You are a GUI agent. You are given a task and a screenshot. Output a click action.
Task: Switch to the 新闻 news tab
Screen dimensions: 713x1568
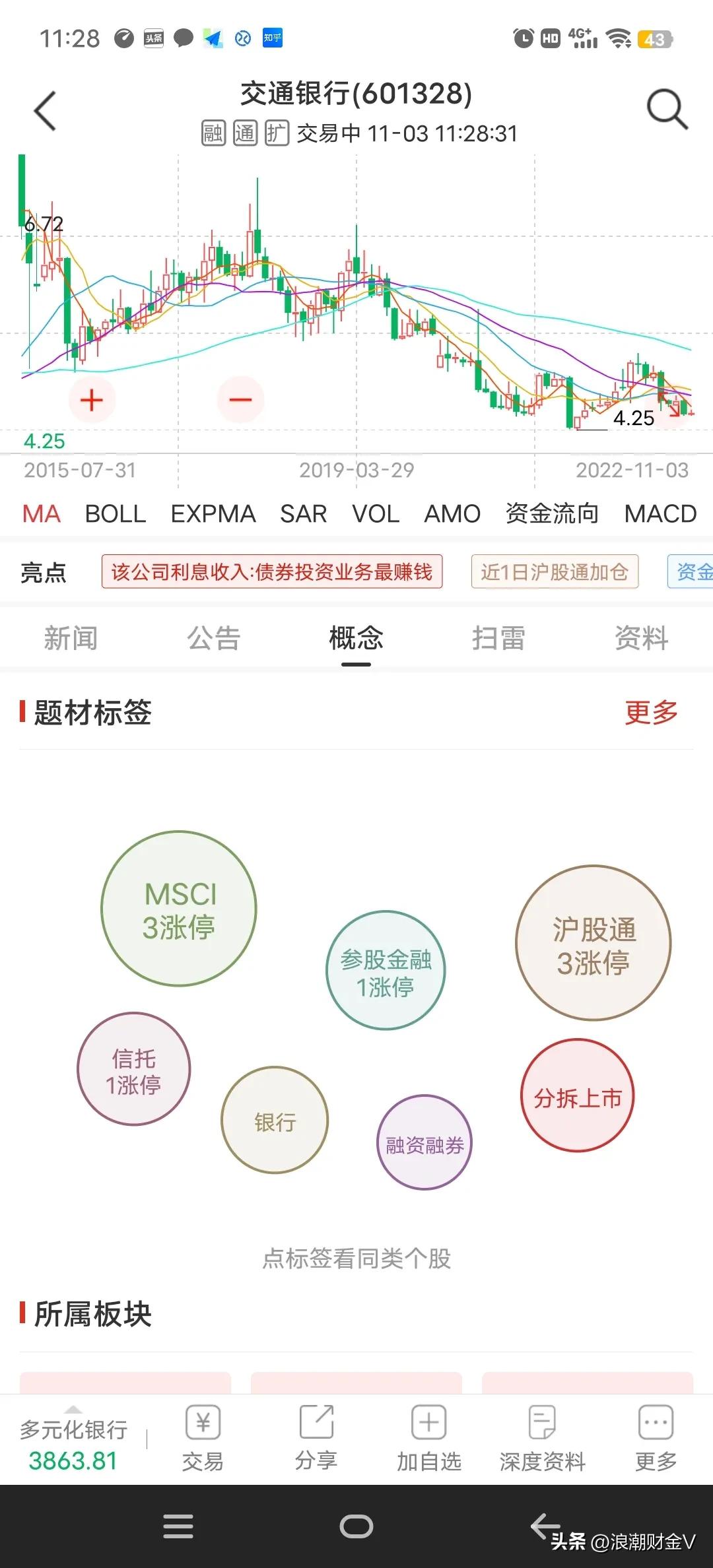coord(71,638)
